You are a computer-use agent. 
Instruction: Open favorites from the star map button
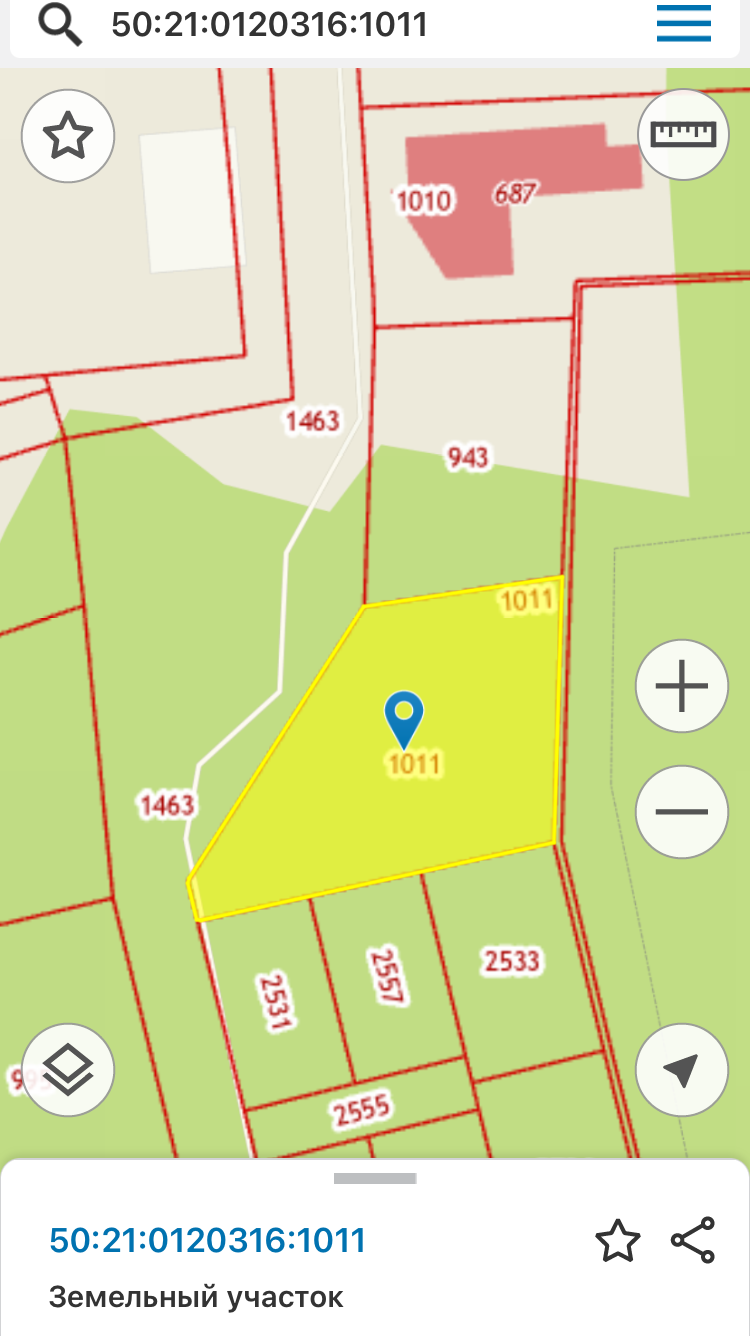(x=68, y=136)
